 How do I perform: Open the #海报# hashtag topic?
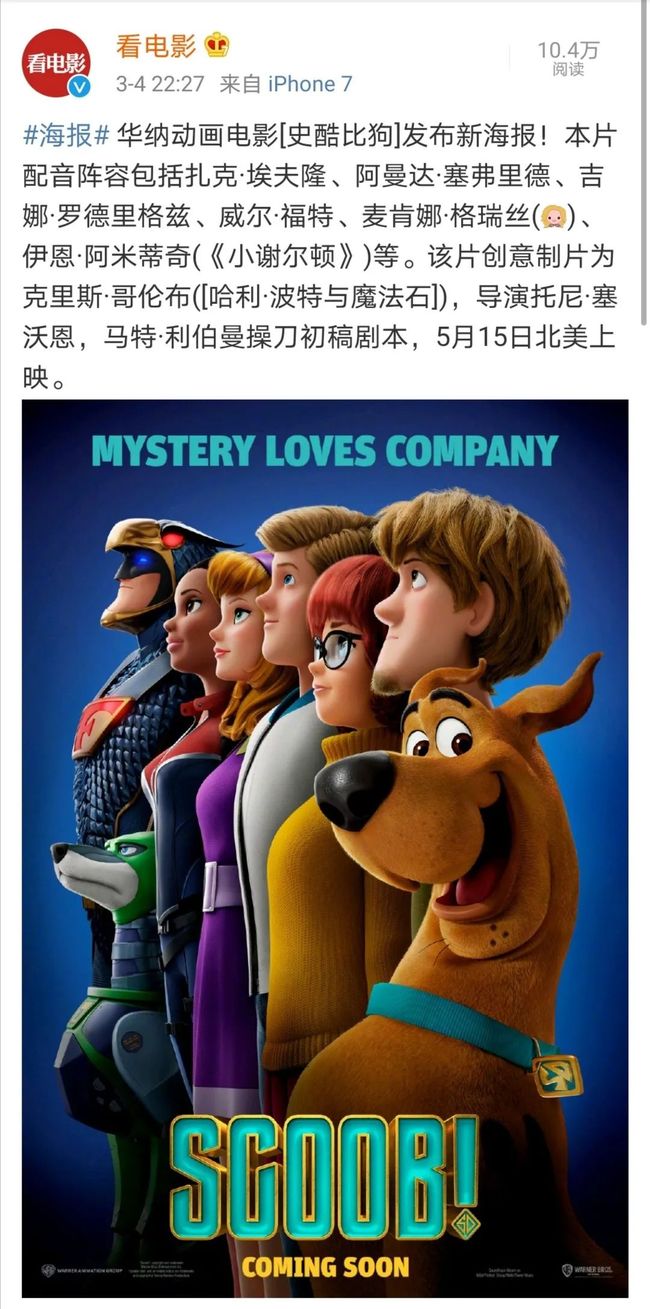(64, 136)
